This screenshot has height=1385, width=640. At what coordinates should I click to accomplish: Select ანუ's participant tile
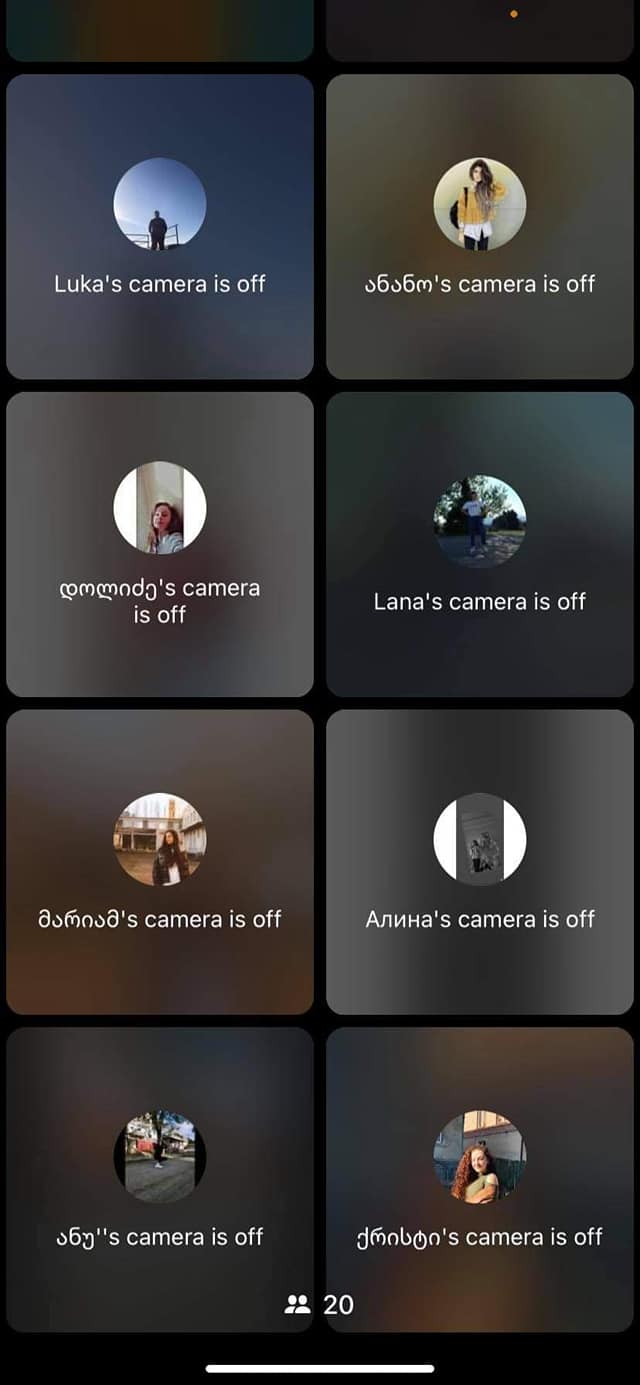[x=160, y=1179]
